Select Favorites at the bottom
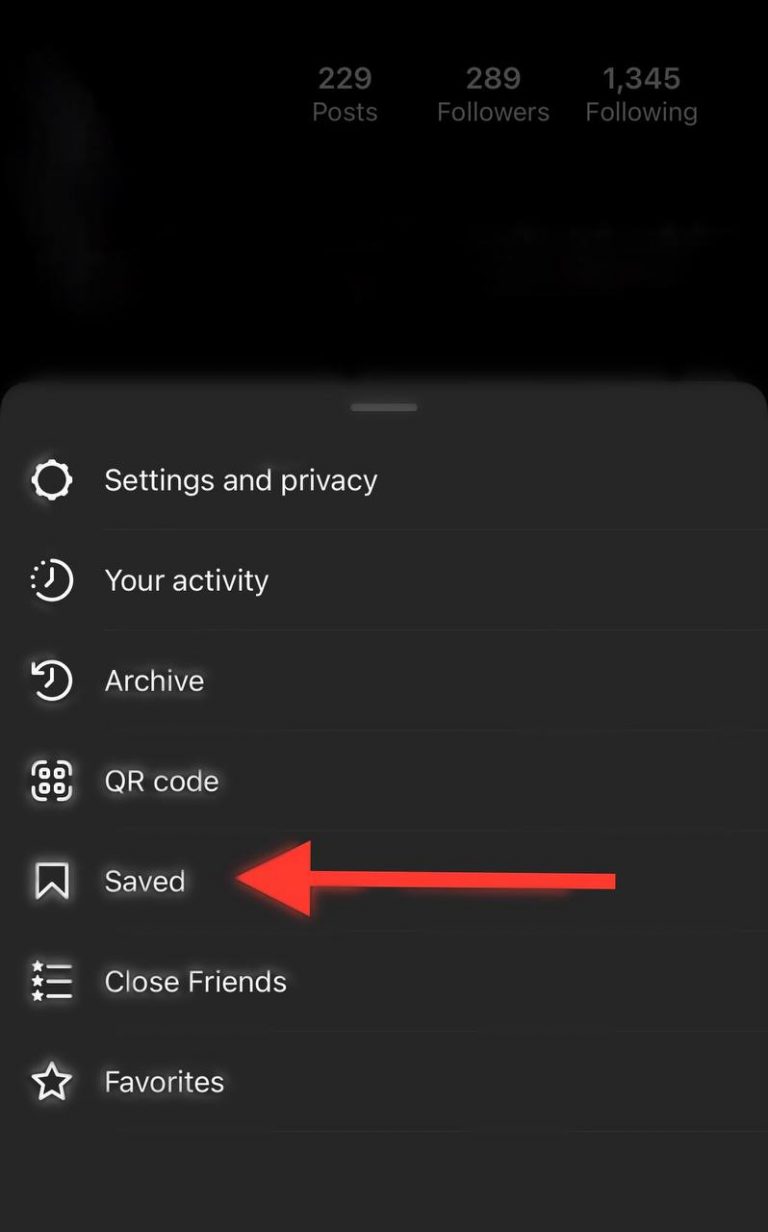 tap(164, 1081)
